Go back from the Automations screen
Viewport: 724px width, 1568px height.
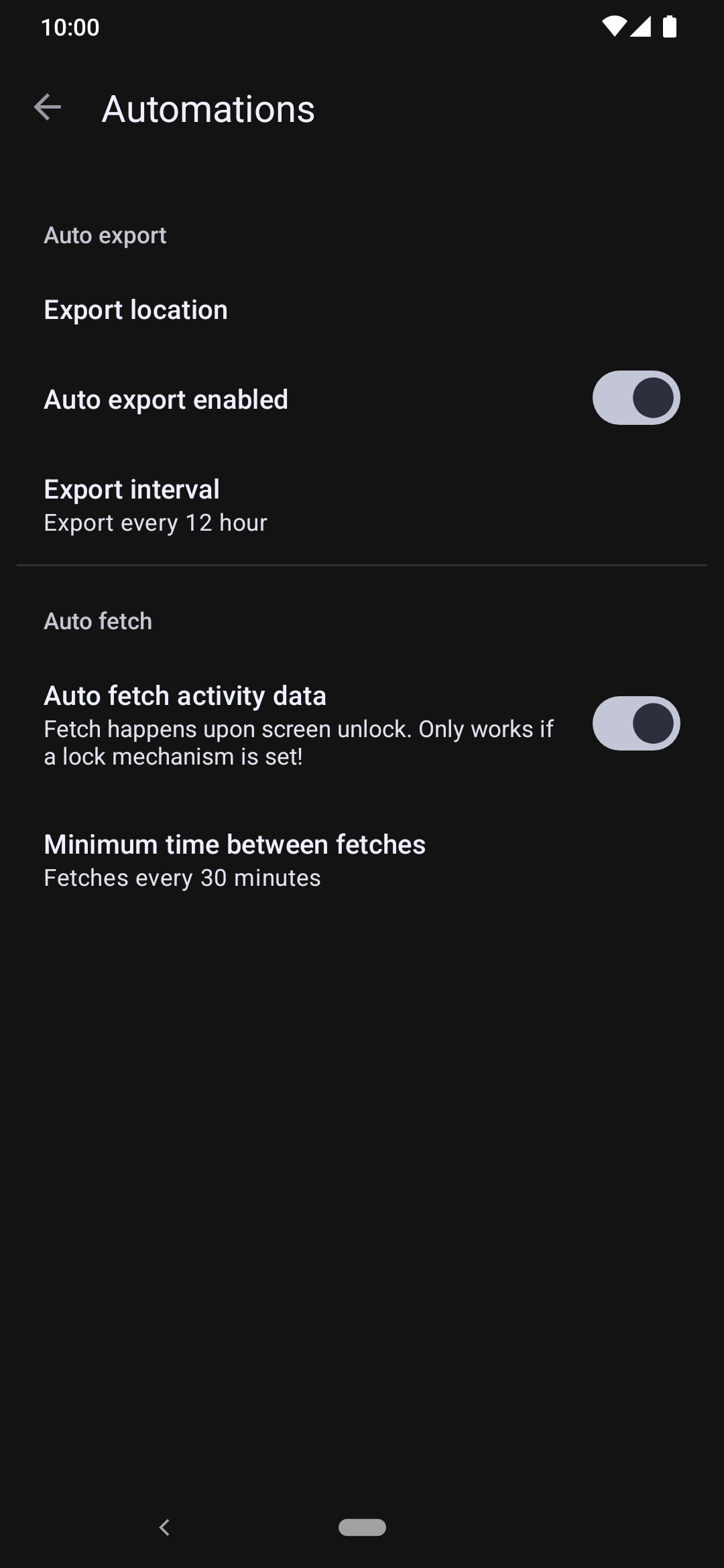point(47,108)
